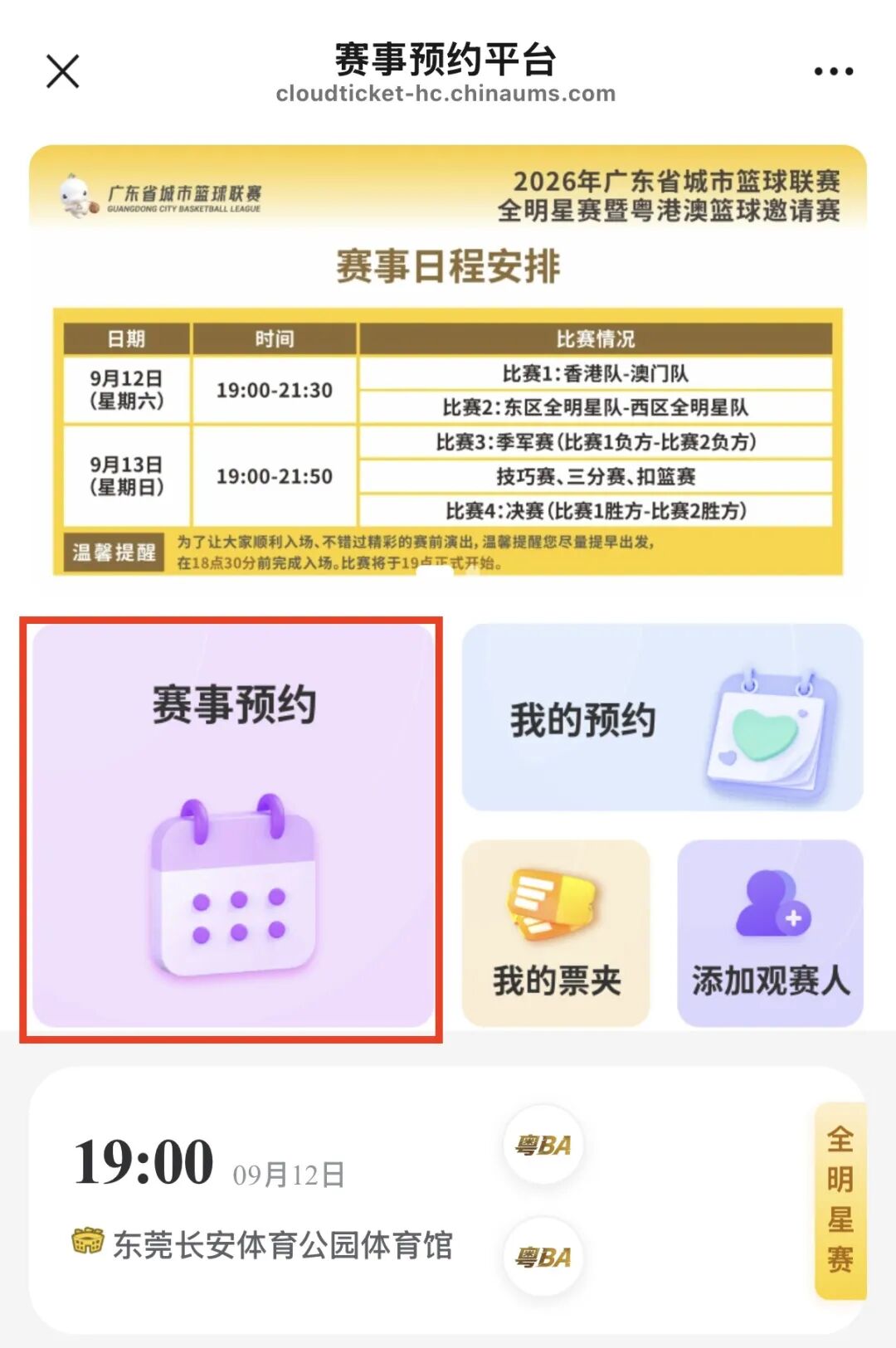Open 我的票夹 ticket wallet
The image size is (896, 1348).
tap(556, 933)
